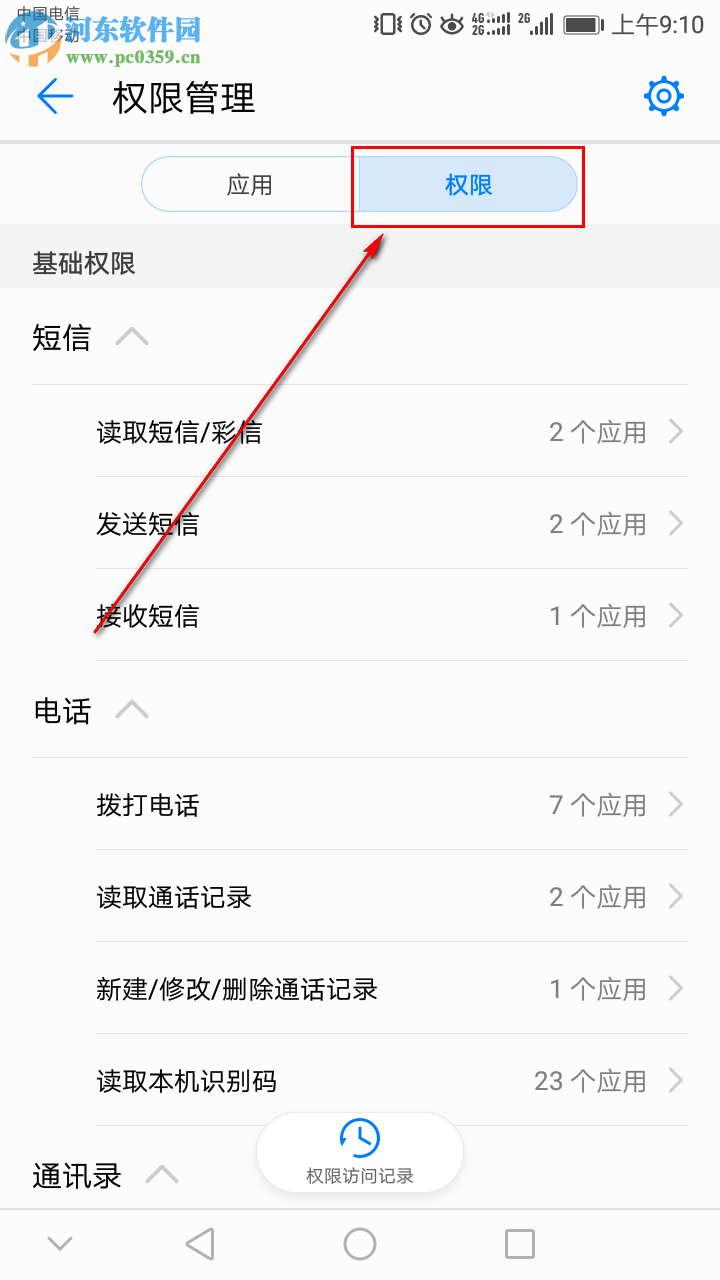The width and height of the screenshot is (720, 1280).
Task: Collapse the 短信 permission section
Action: pyautogui.click(x=133, y=337)
